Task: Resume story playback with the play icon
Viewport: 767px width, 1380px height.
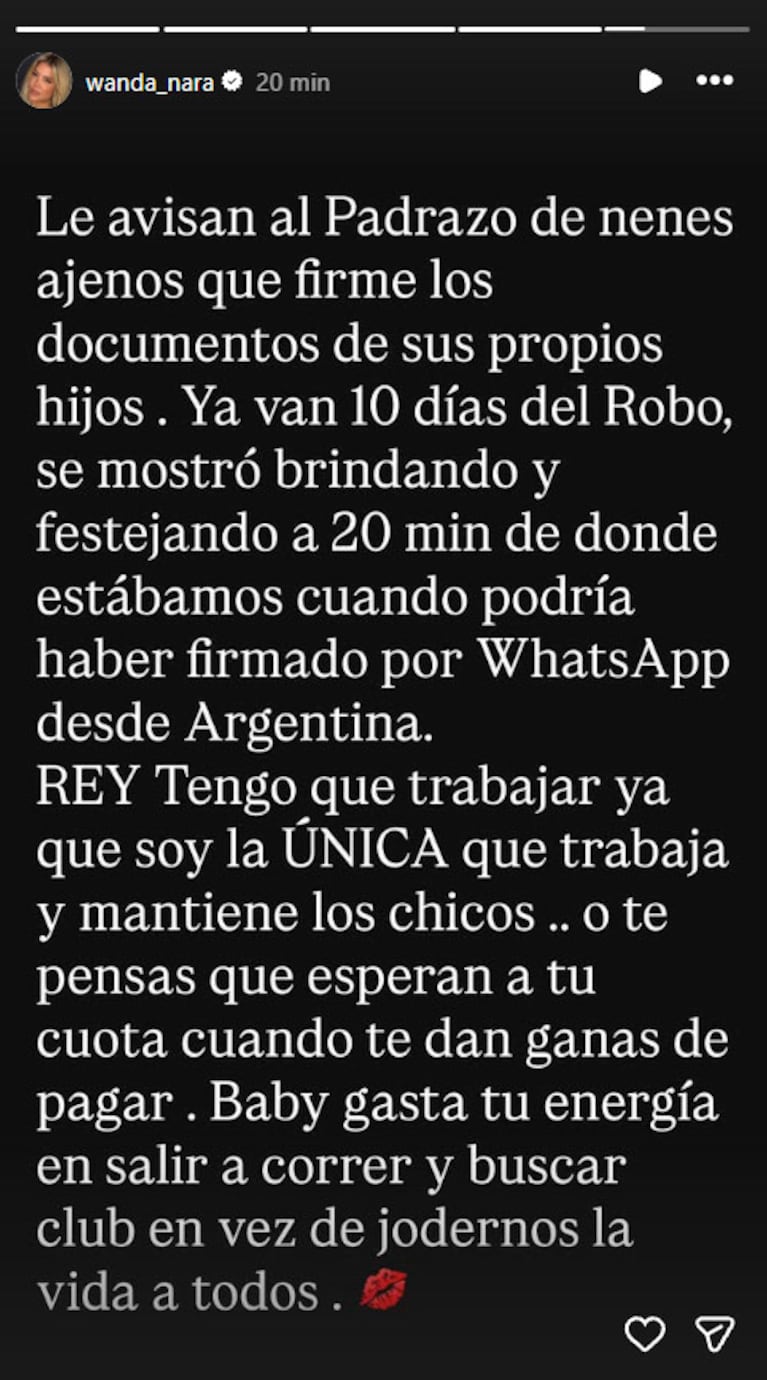Action: tap(651, 81)
